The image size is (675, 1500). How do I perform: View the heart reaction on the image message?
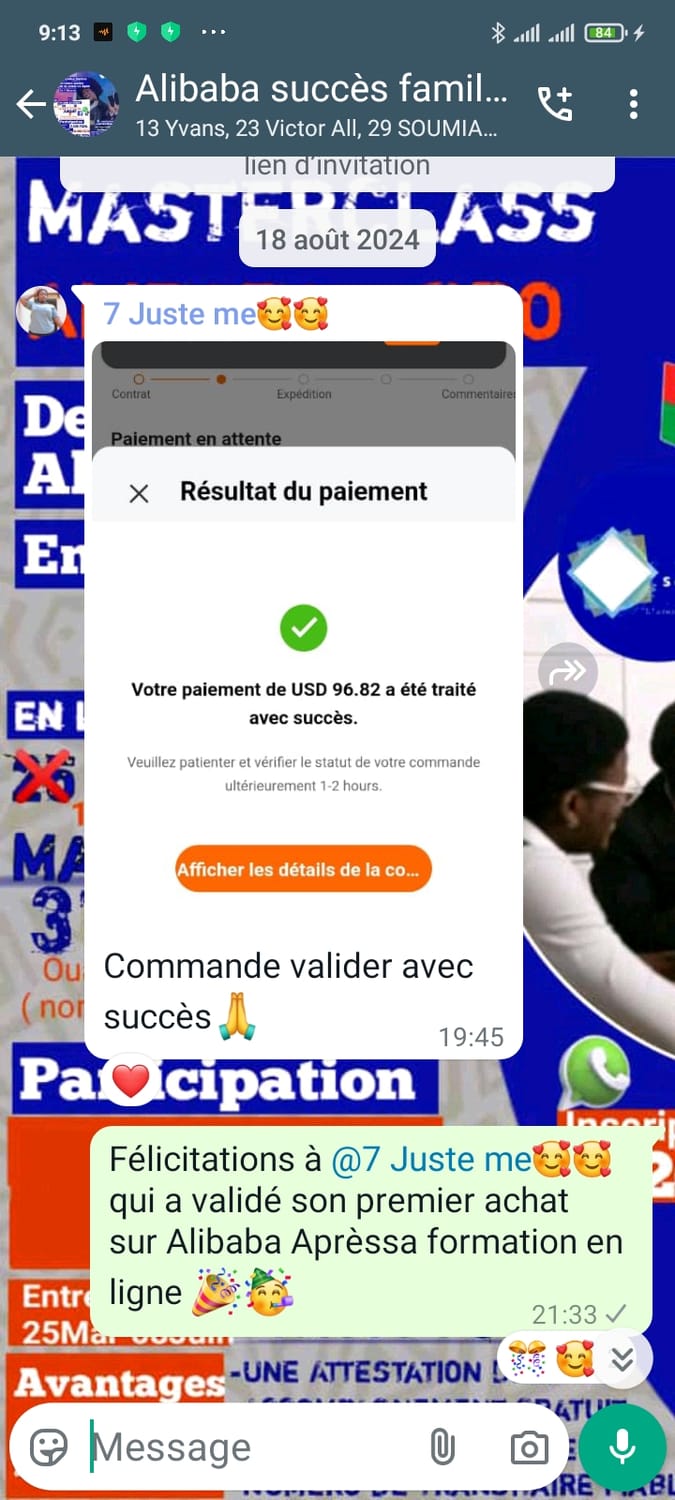point(130,1080)
